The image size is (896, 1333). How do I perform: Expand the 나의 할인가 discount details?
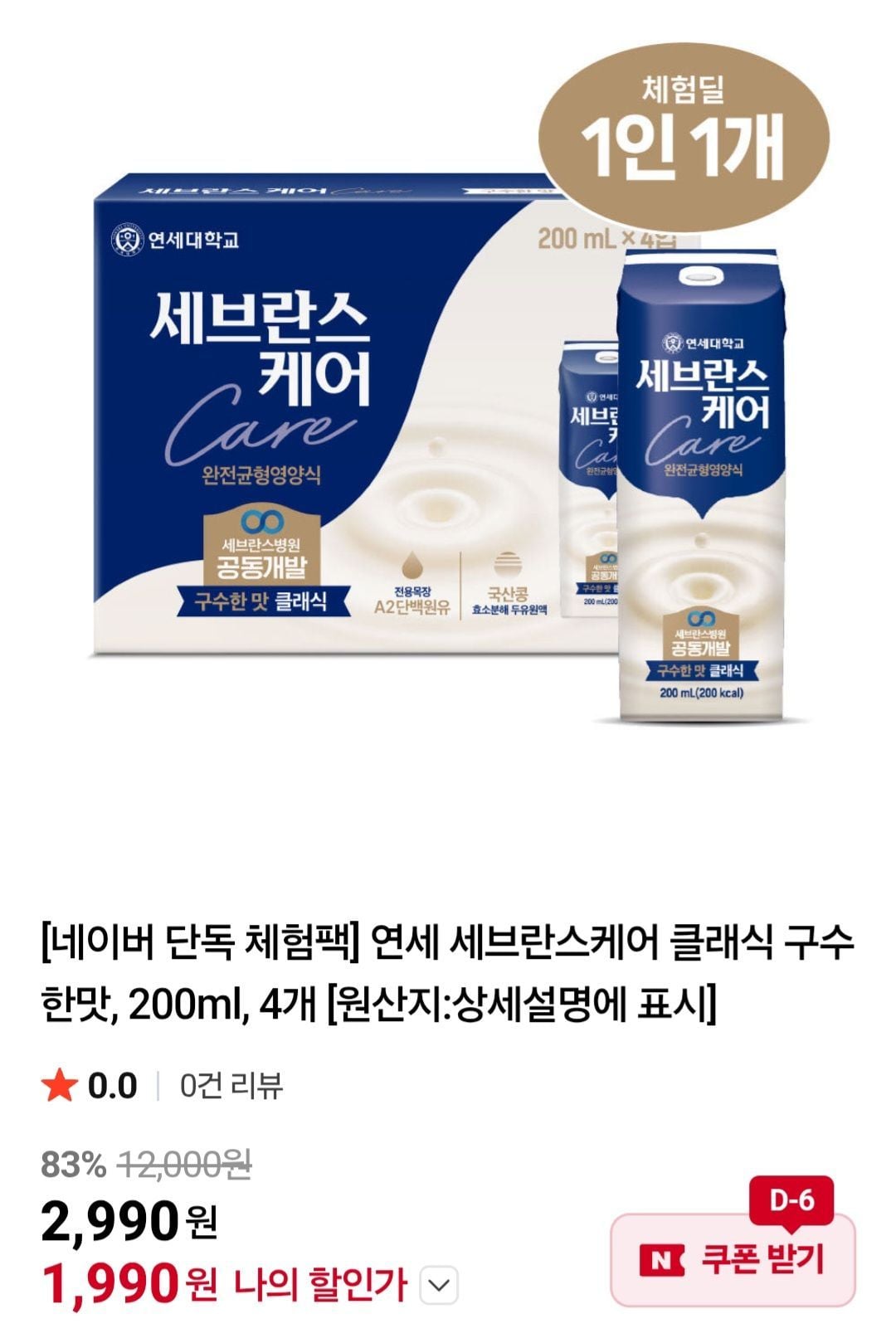(x=439, y=1286)
